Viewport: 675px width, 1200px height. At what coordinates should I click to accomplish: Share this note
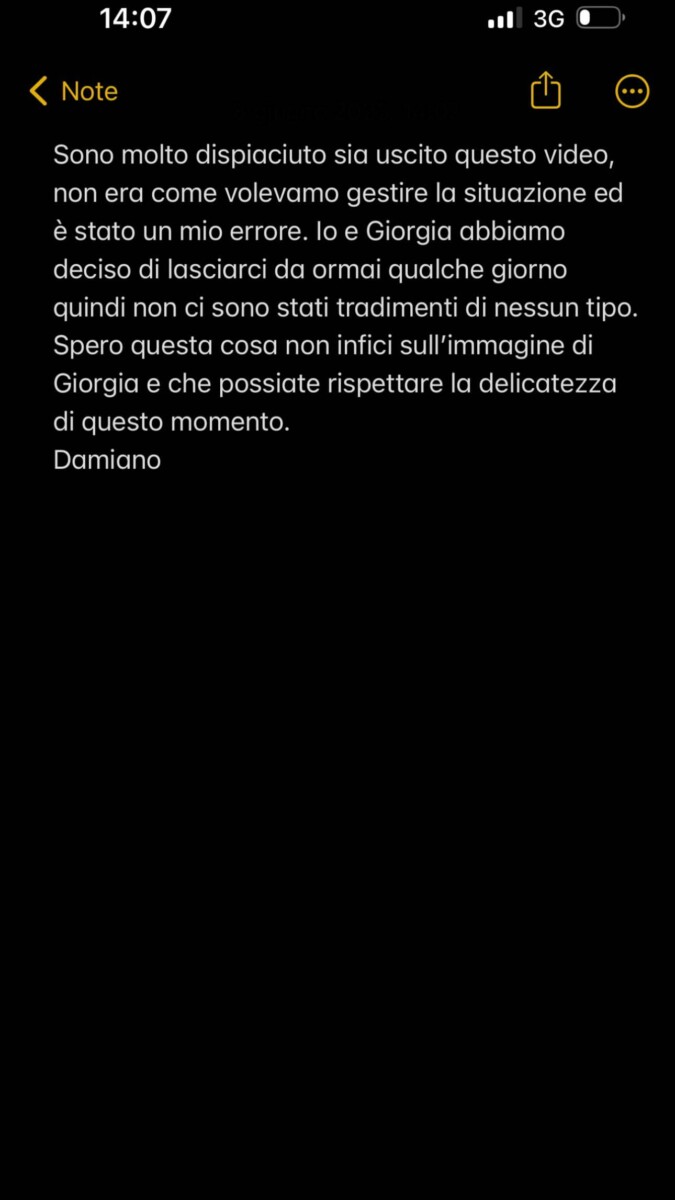pos(545,91)
